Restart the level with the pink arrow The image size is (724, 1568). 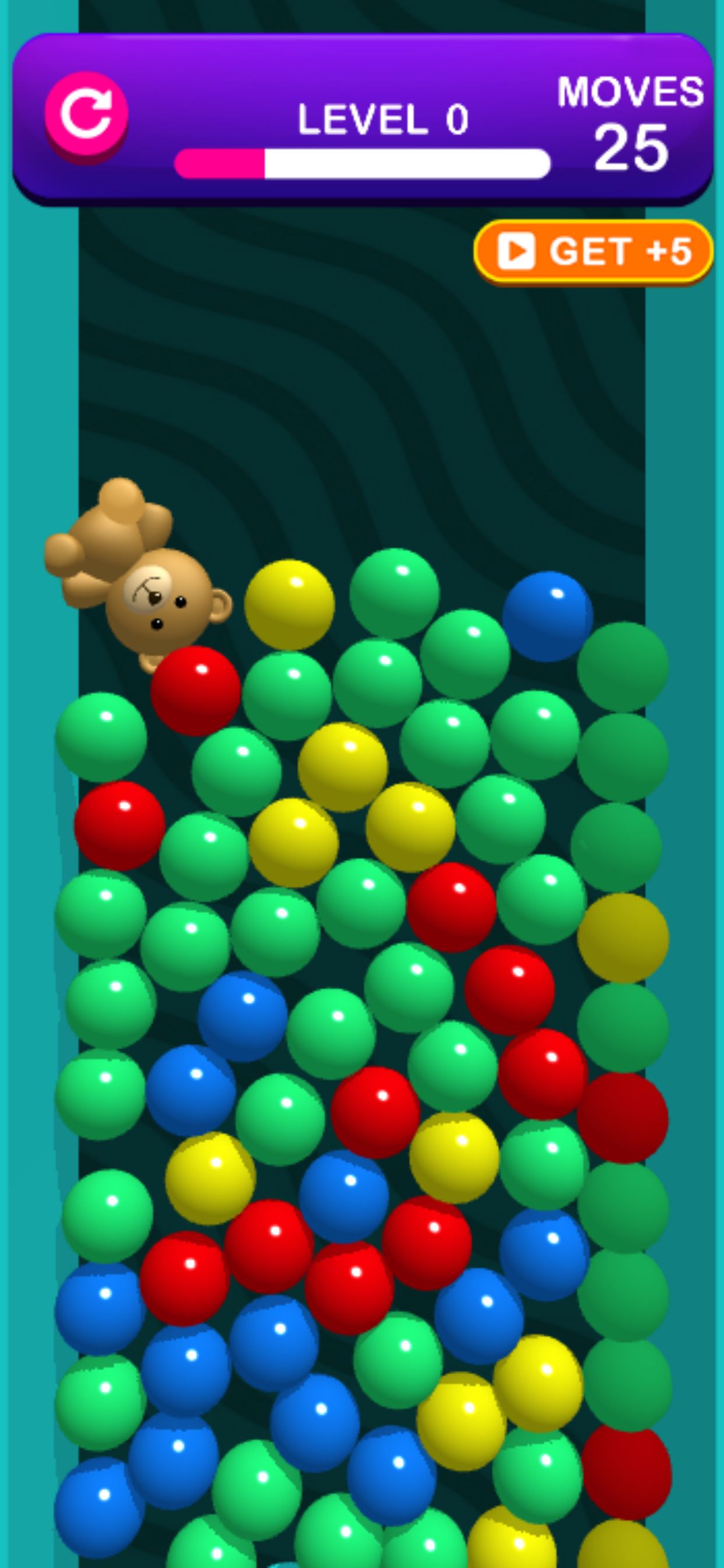coord(86,114)
